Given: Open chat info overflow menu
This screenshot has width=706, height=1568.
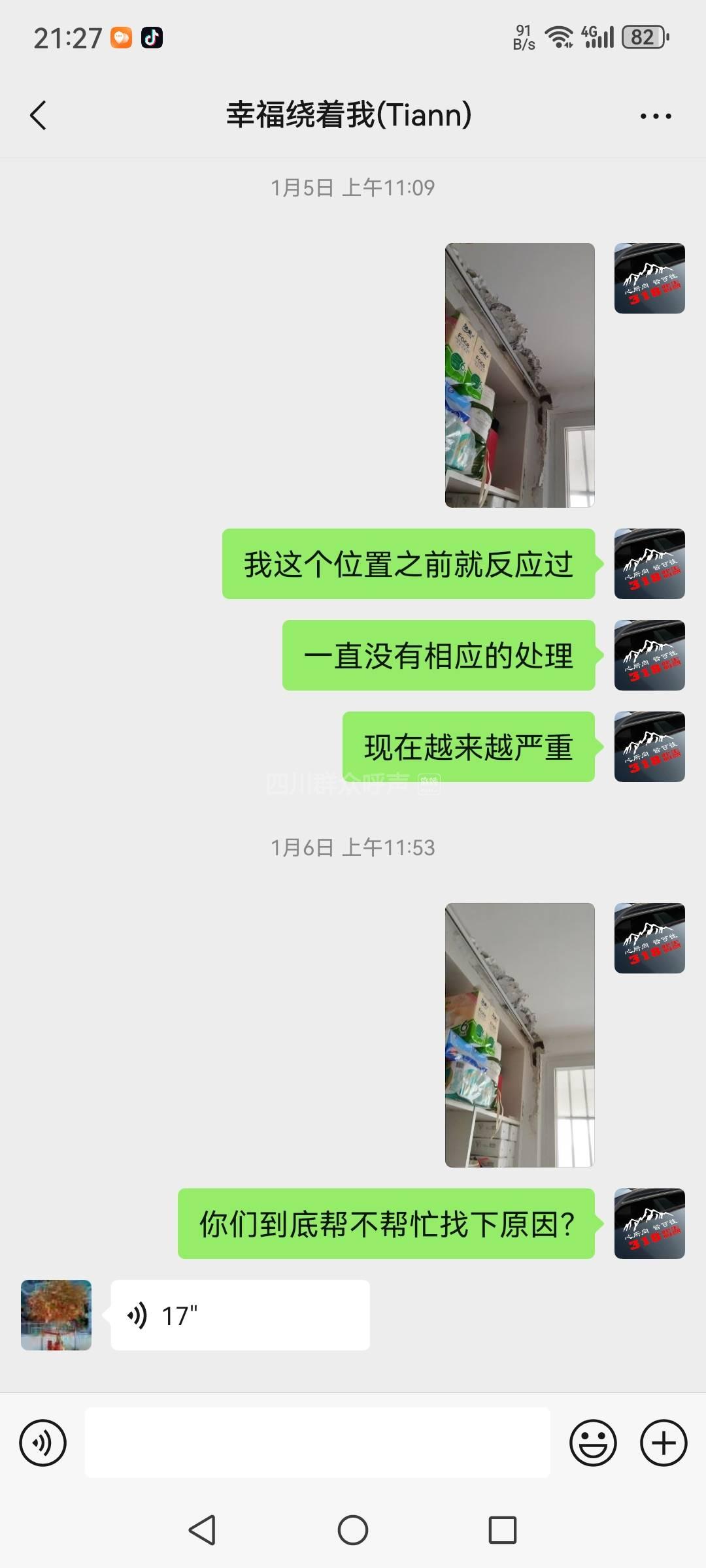Looking at the screenshot, I should point(655,116).
